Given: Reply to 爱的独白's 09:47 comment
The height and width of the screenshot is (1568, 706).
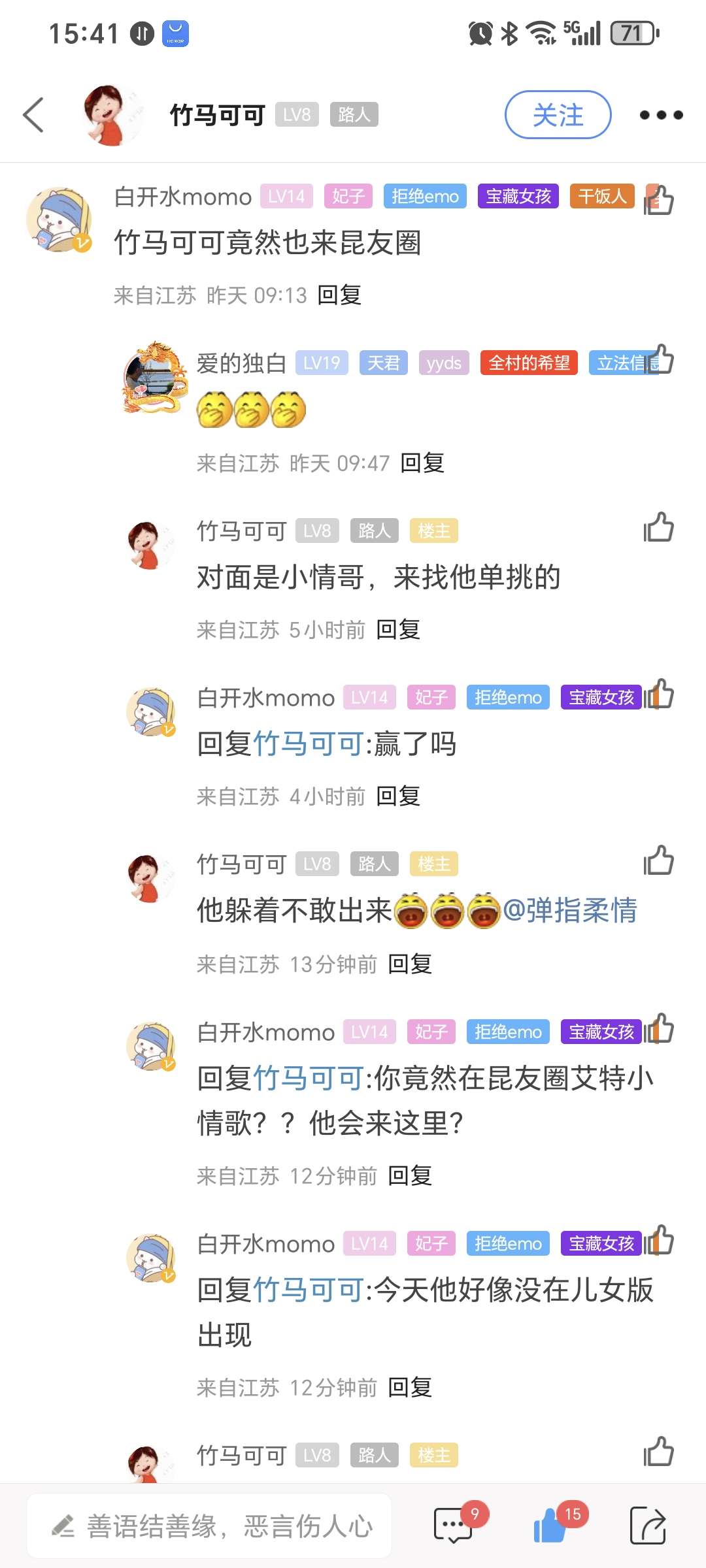Looking at the screenshot, I should coord(422,463).
